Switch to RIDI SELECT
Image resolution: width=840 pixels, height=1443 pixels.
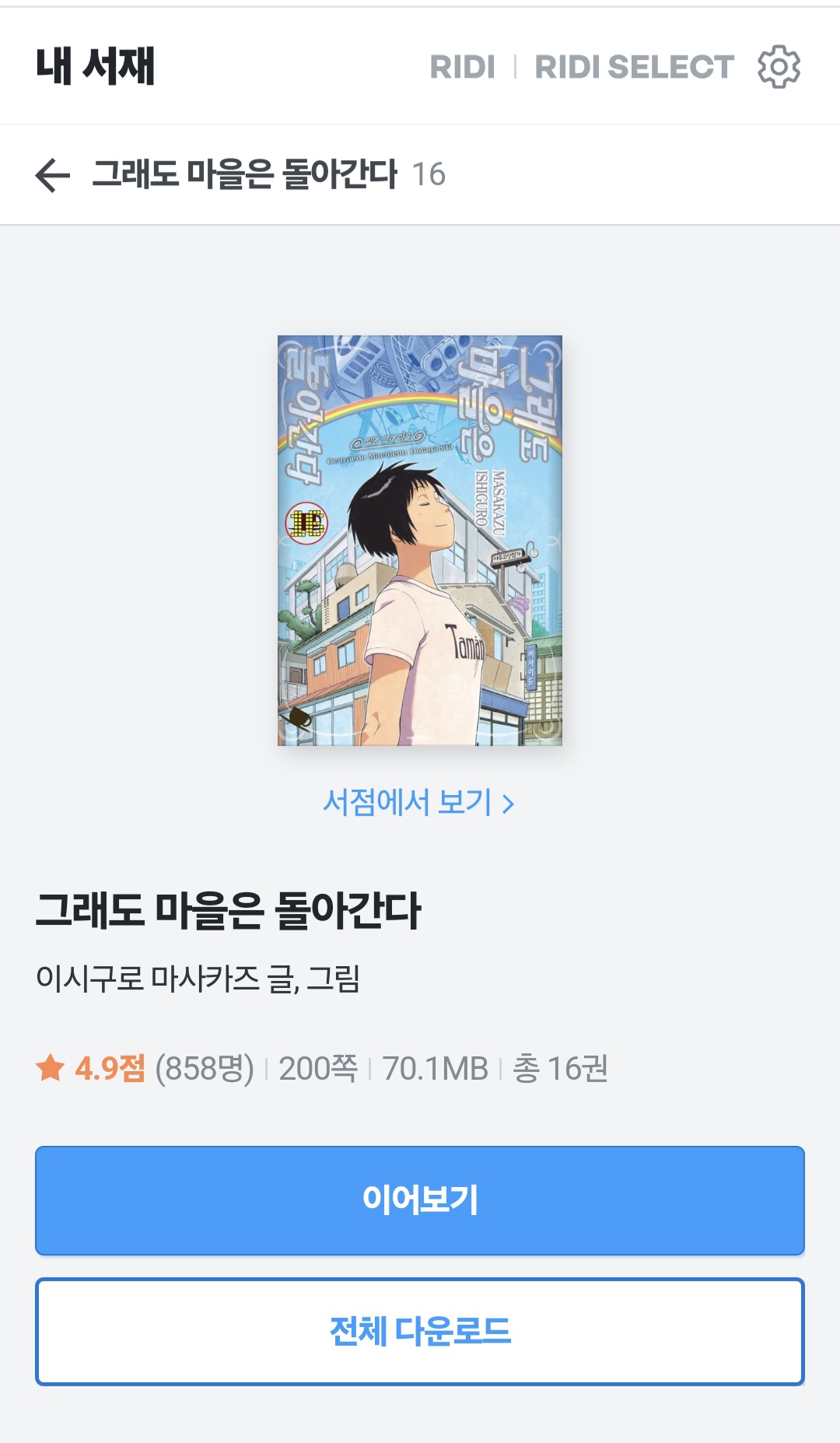(634, 68)
